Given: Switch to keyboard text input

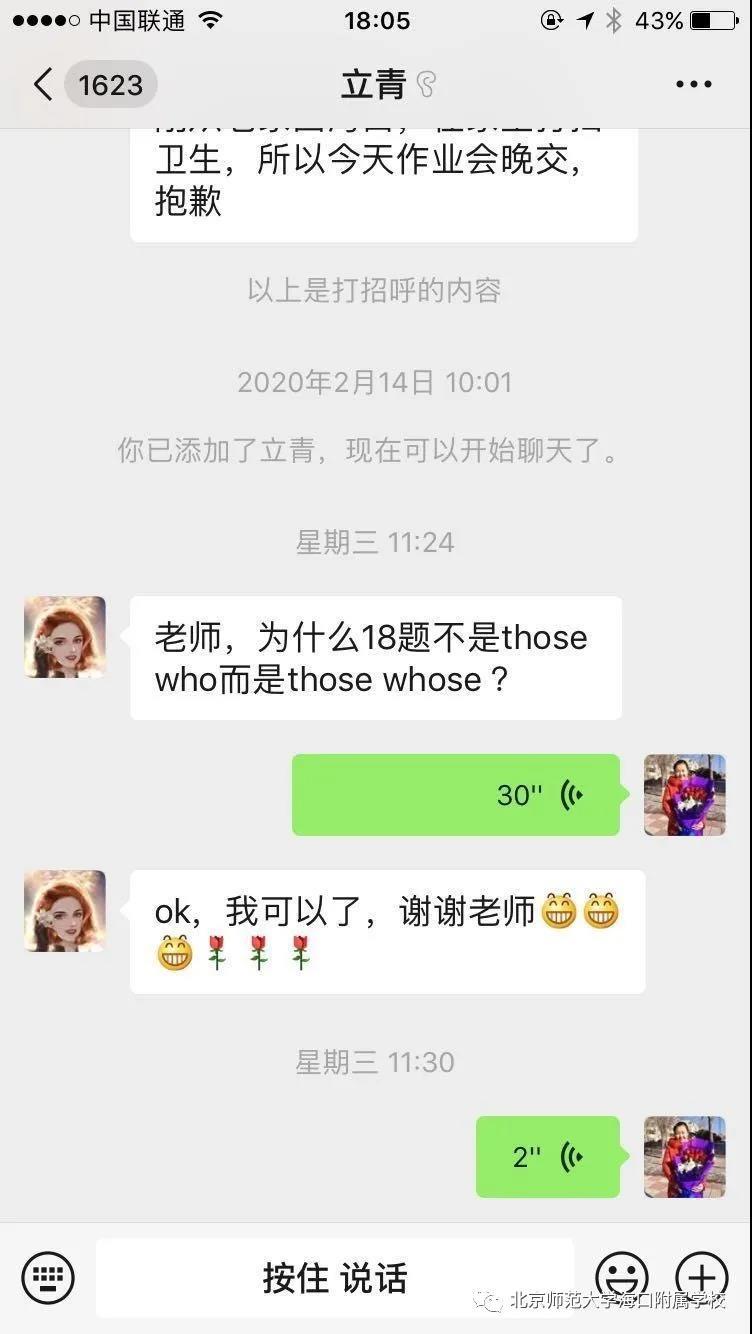Looking at the screenshot, I should point(48,1277).
